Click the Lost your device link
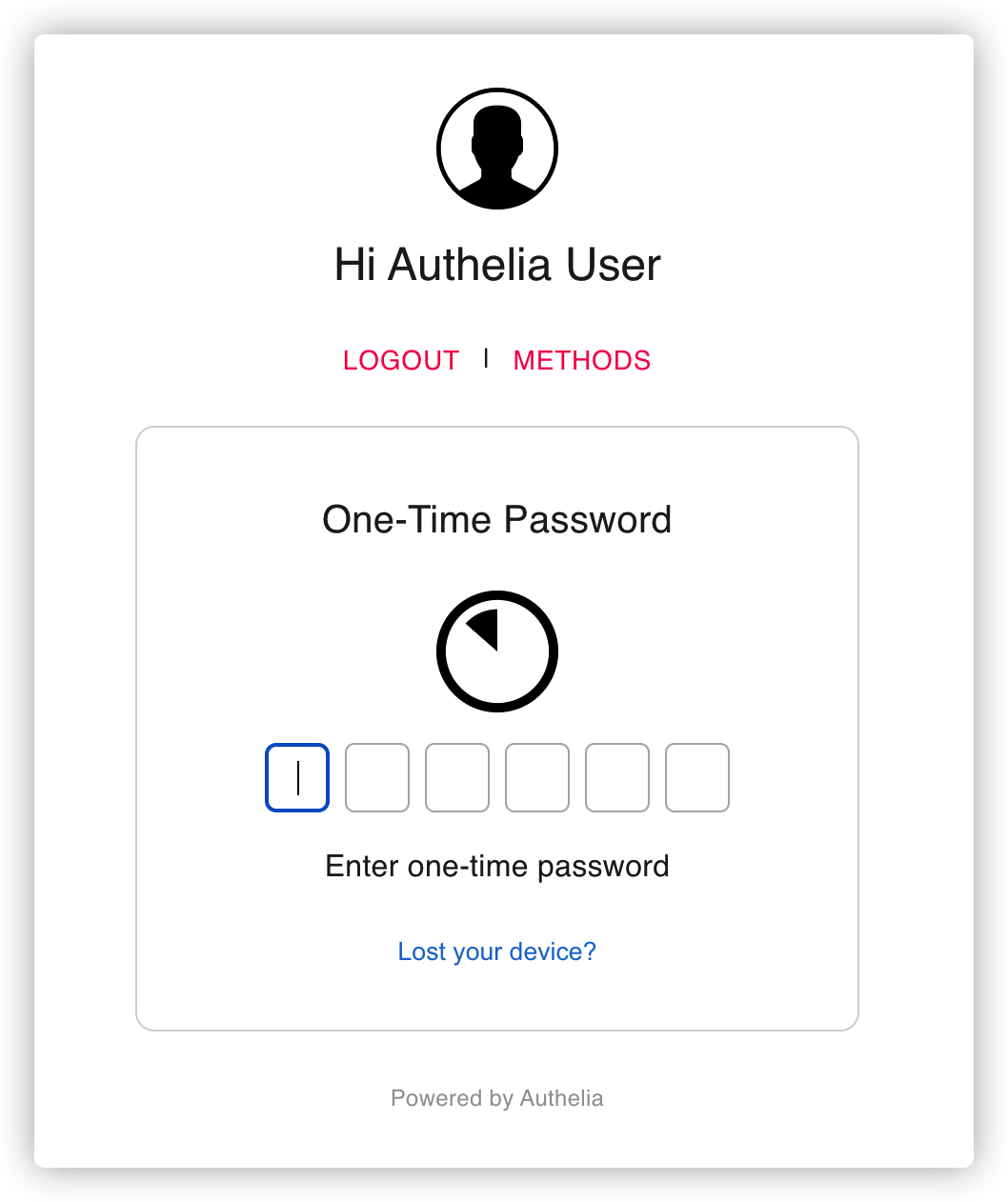The image size is (1008, 1202). click(x=496, y=952)
